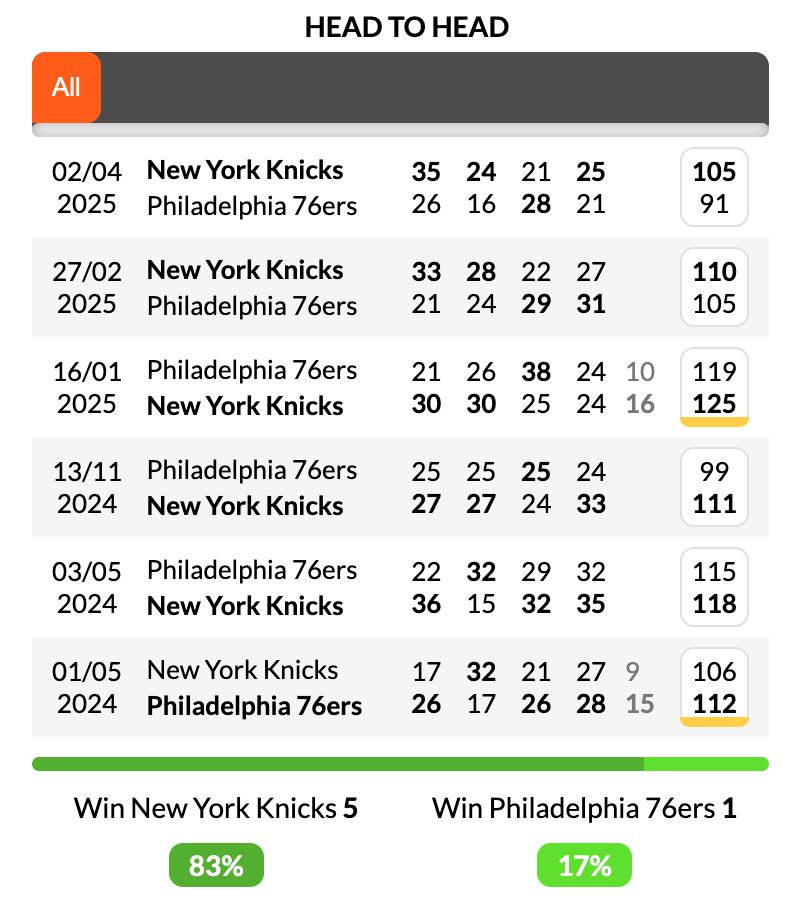790x914 pixels.
Task: Select the All tab
Action: tap(66, 88)
